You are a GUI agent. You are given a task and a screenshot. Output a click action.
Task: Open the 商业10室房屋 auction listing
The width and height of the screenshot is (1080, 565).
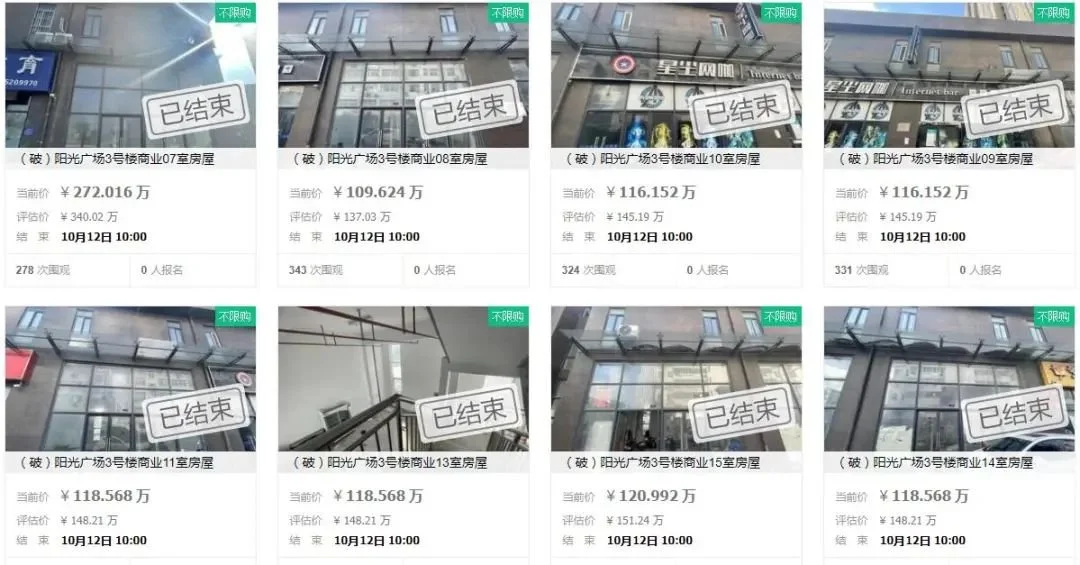click(x=665, y=159)
